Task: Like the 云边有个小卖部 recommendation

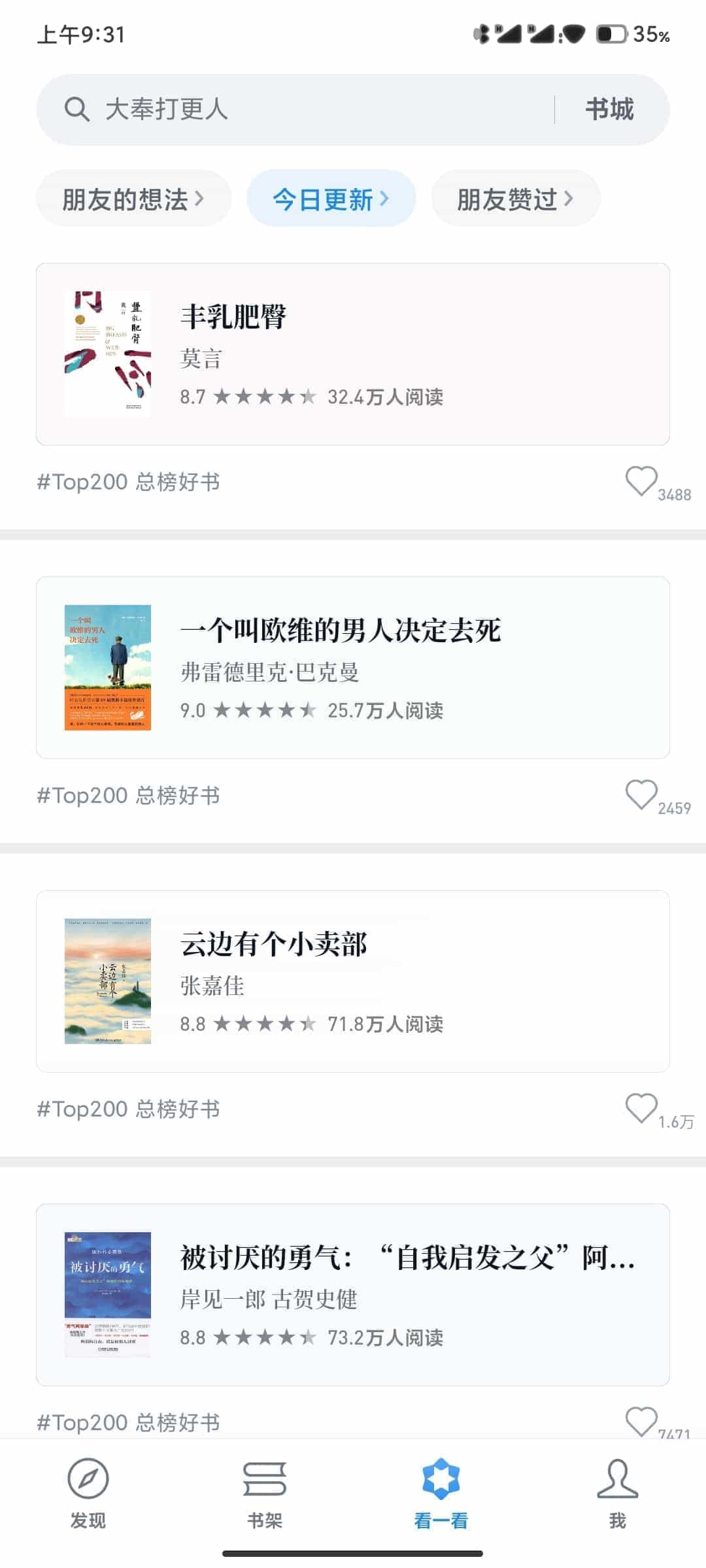Action: pyautogui.click(x=641, y=1109)
